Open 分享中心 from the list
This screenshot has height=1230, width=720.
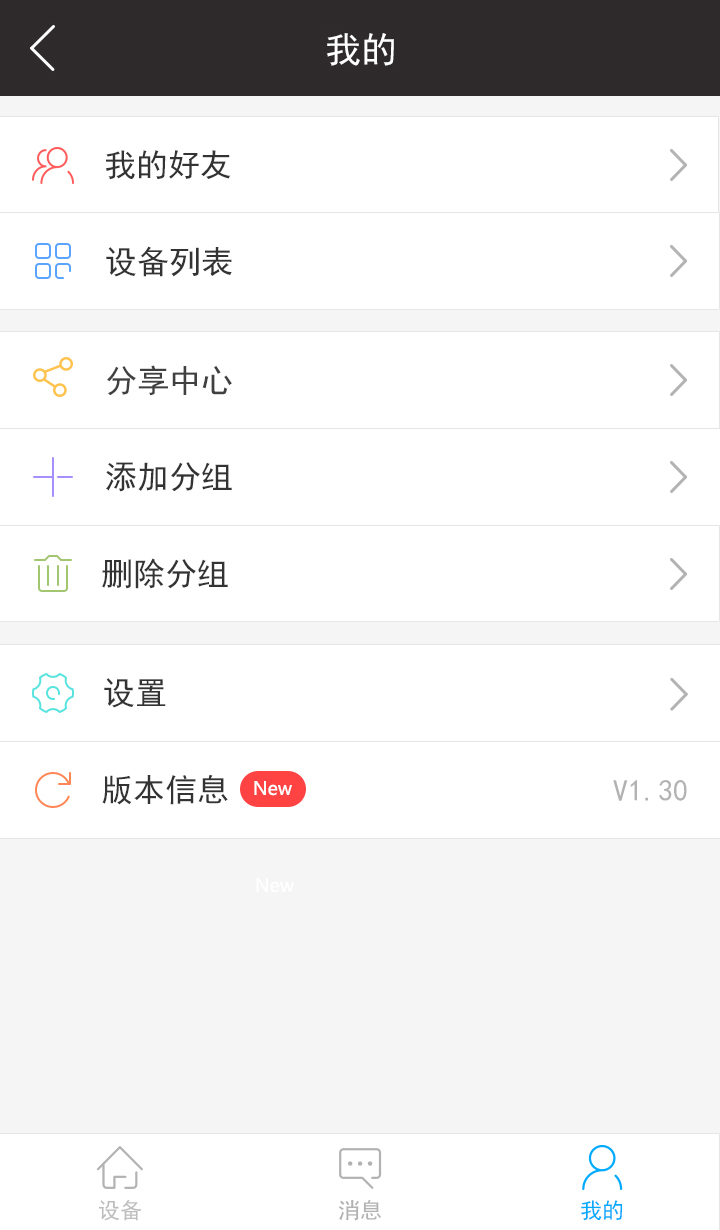[x=360, y=379]
